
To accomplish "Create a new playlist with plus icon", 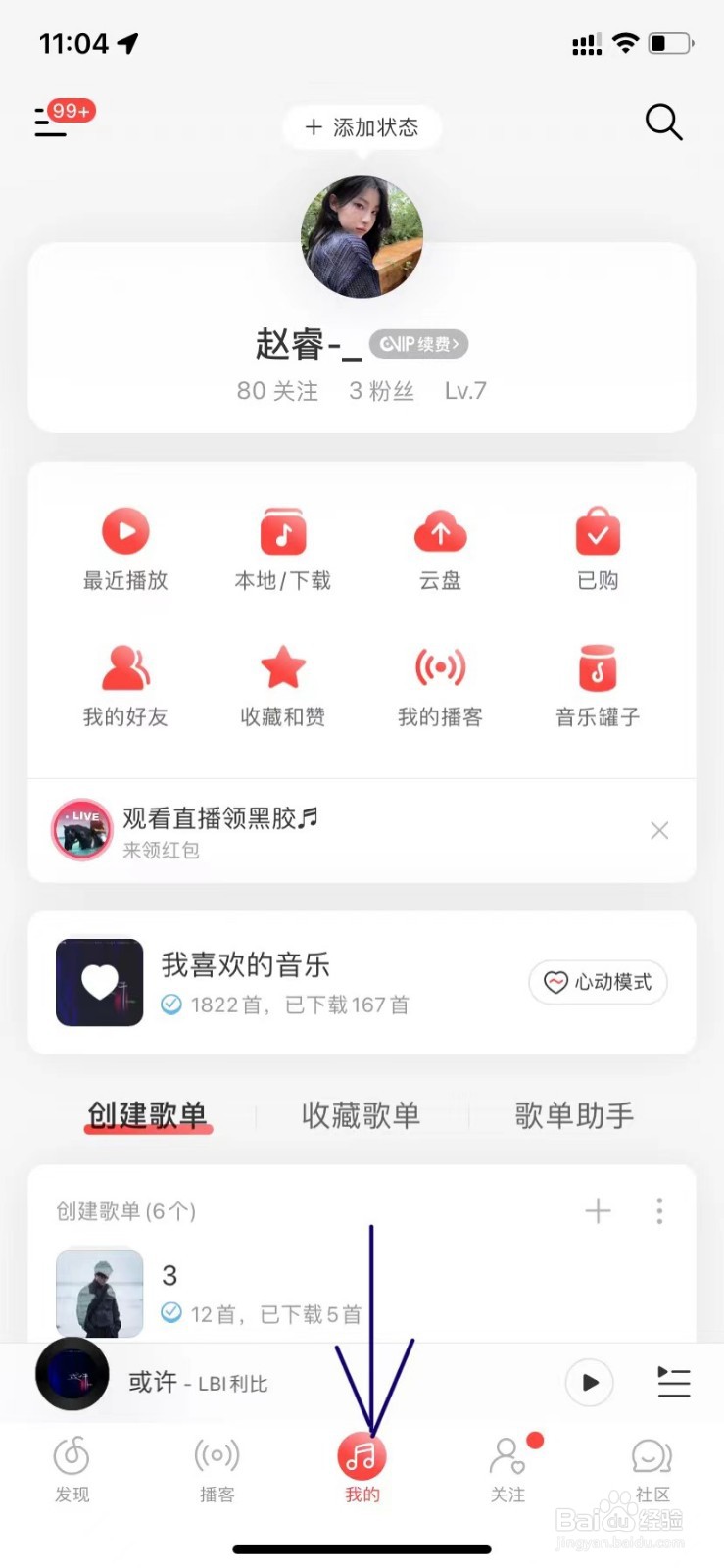I will pos(598,1211).
